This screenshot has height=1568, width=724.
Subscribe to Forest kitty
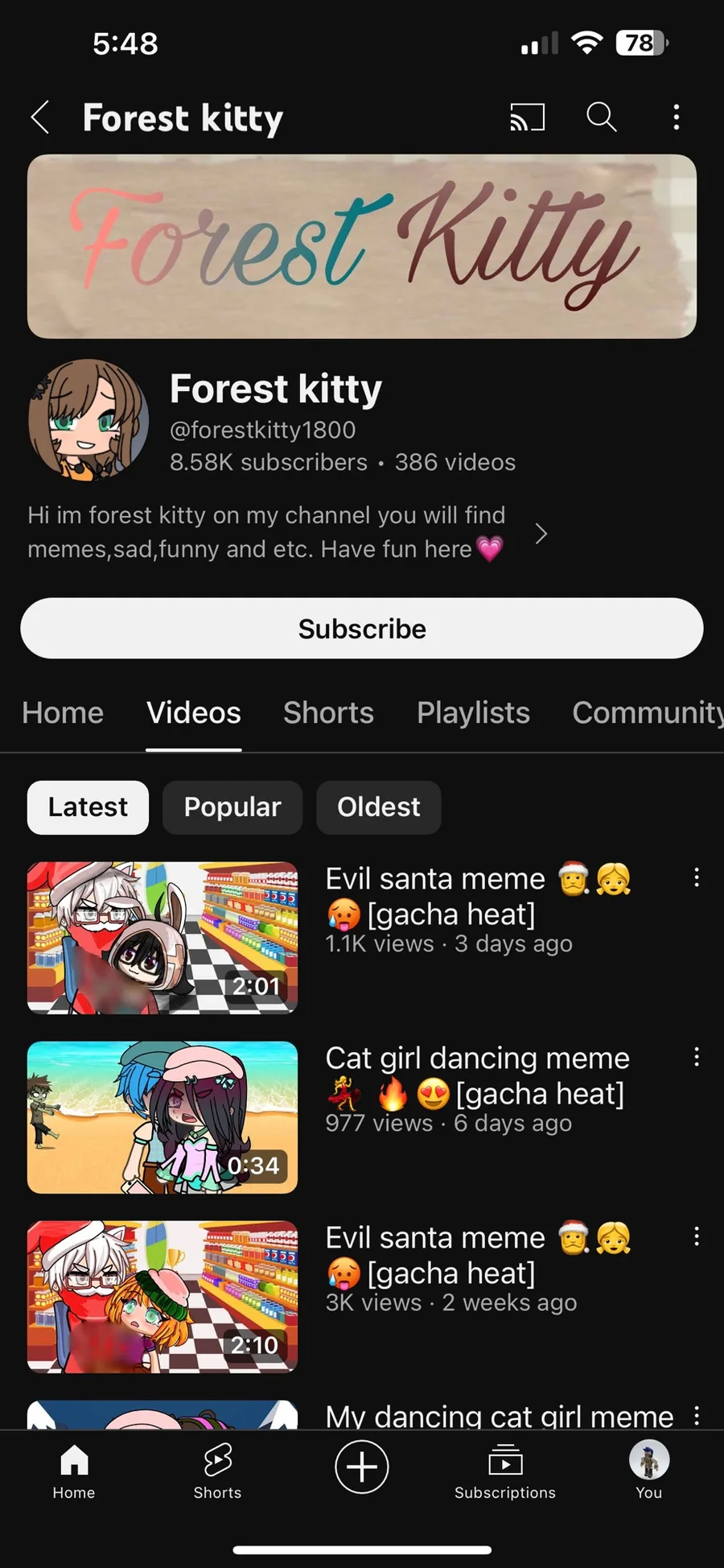[362, 629]
